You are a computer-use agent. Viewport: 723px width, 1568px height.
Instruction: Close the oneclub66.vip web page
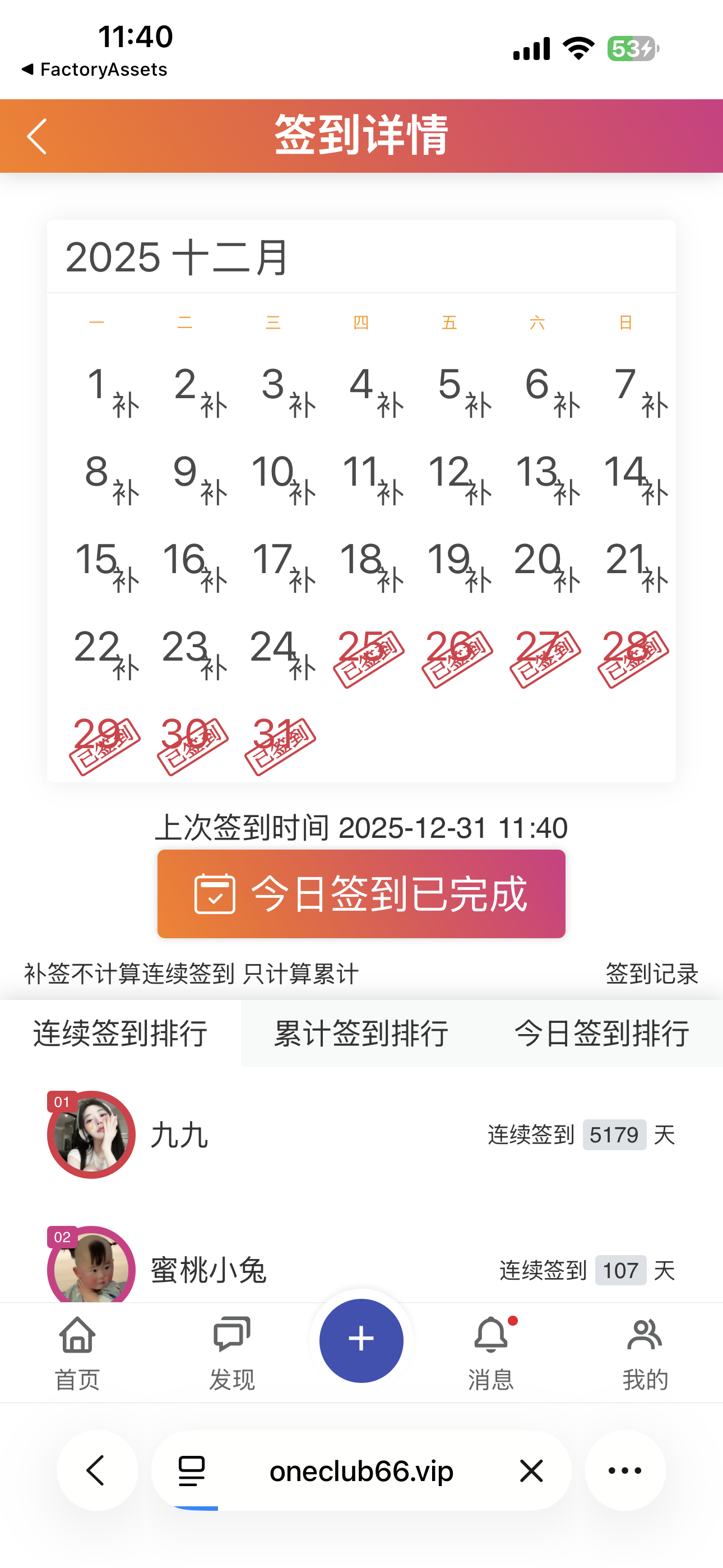[531, 1470]
